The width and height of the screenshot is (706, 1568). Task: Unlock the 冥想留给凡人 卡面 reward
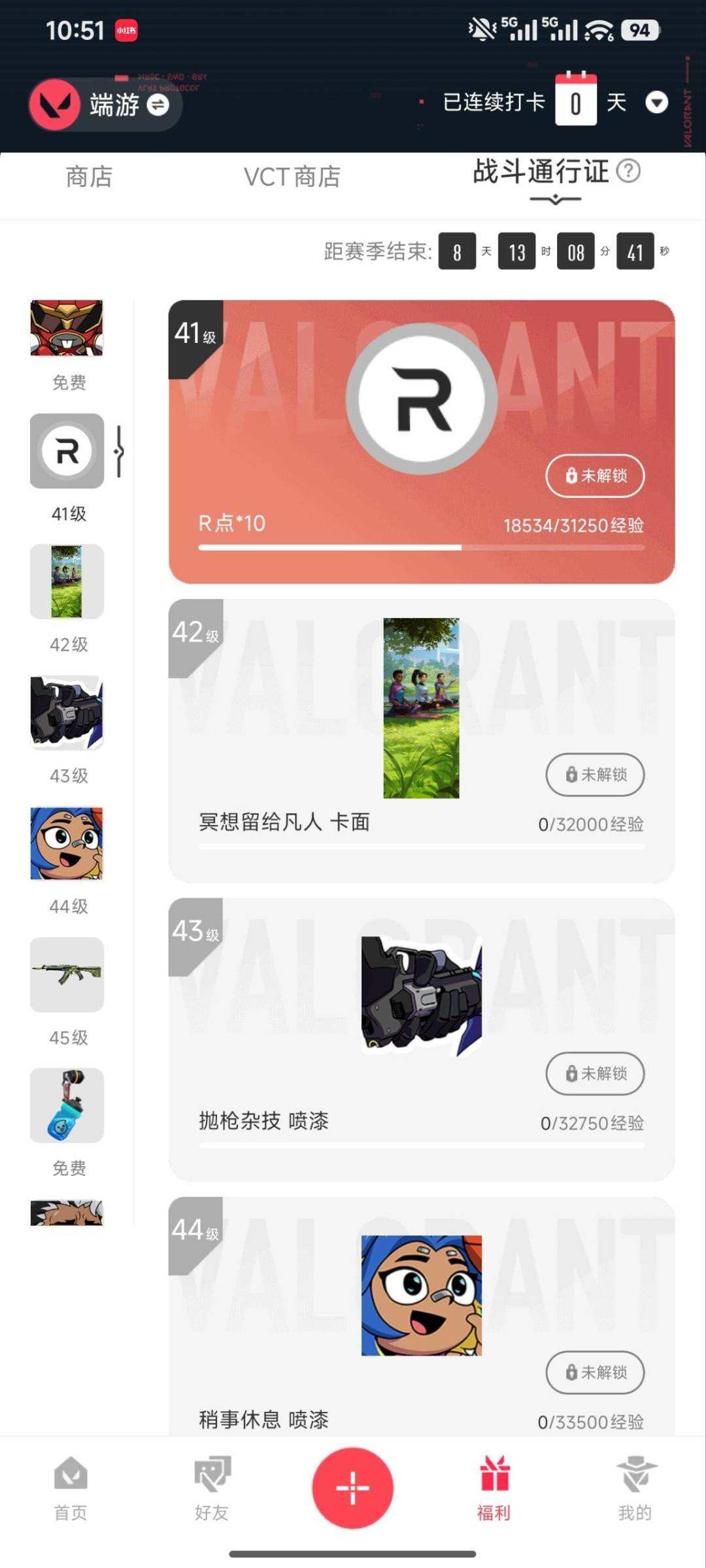point(594,775)
